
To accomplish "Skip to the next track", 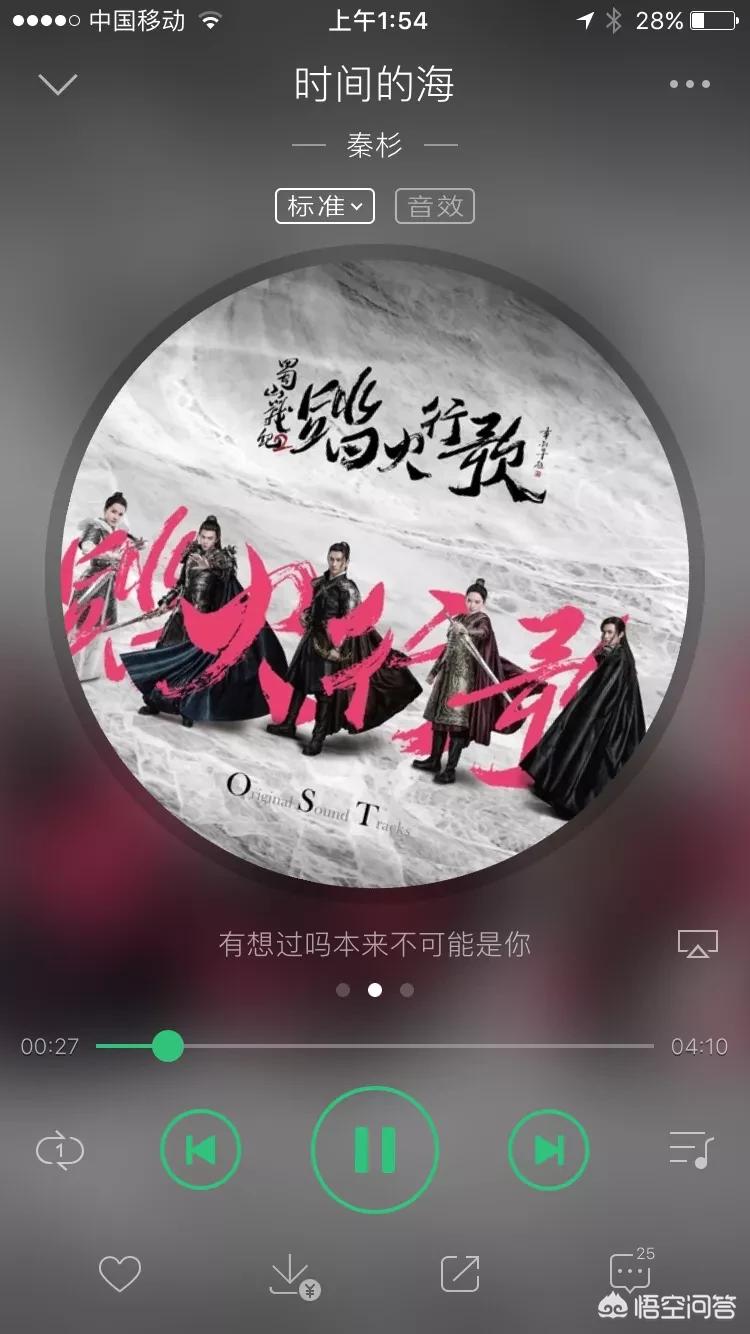I will [x=549, y=1150].
